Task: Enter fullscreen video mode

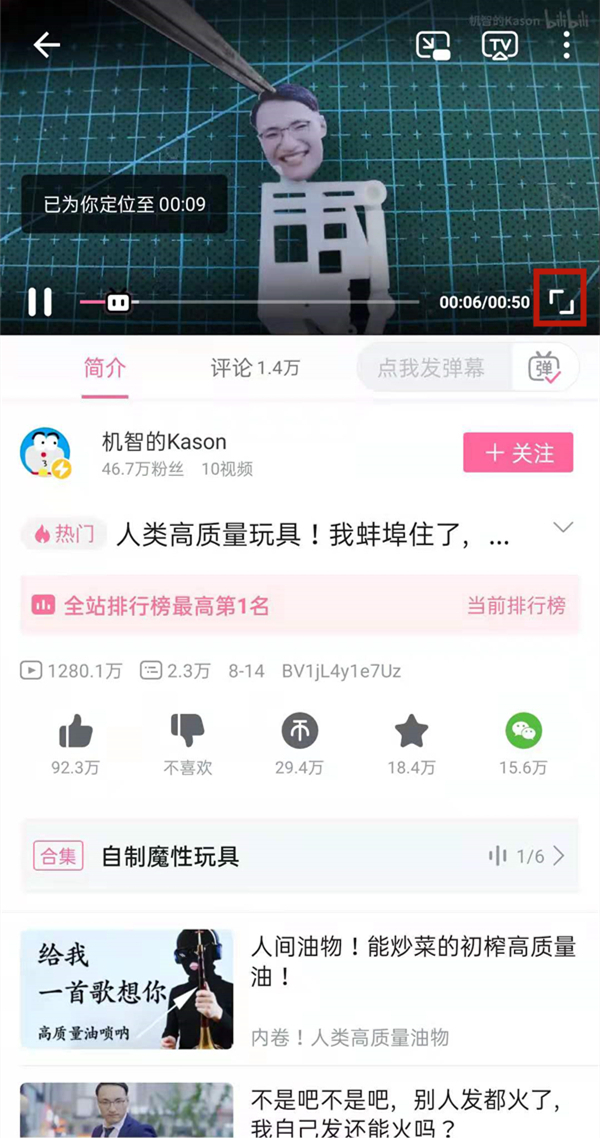Action: click(560, 301)
